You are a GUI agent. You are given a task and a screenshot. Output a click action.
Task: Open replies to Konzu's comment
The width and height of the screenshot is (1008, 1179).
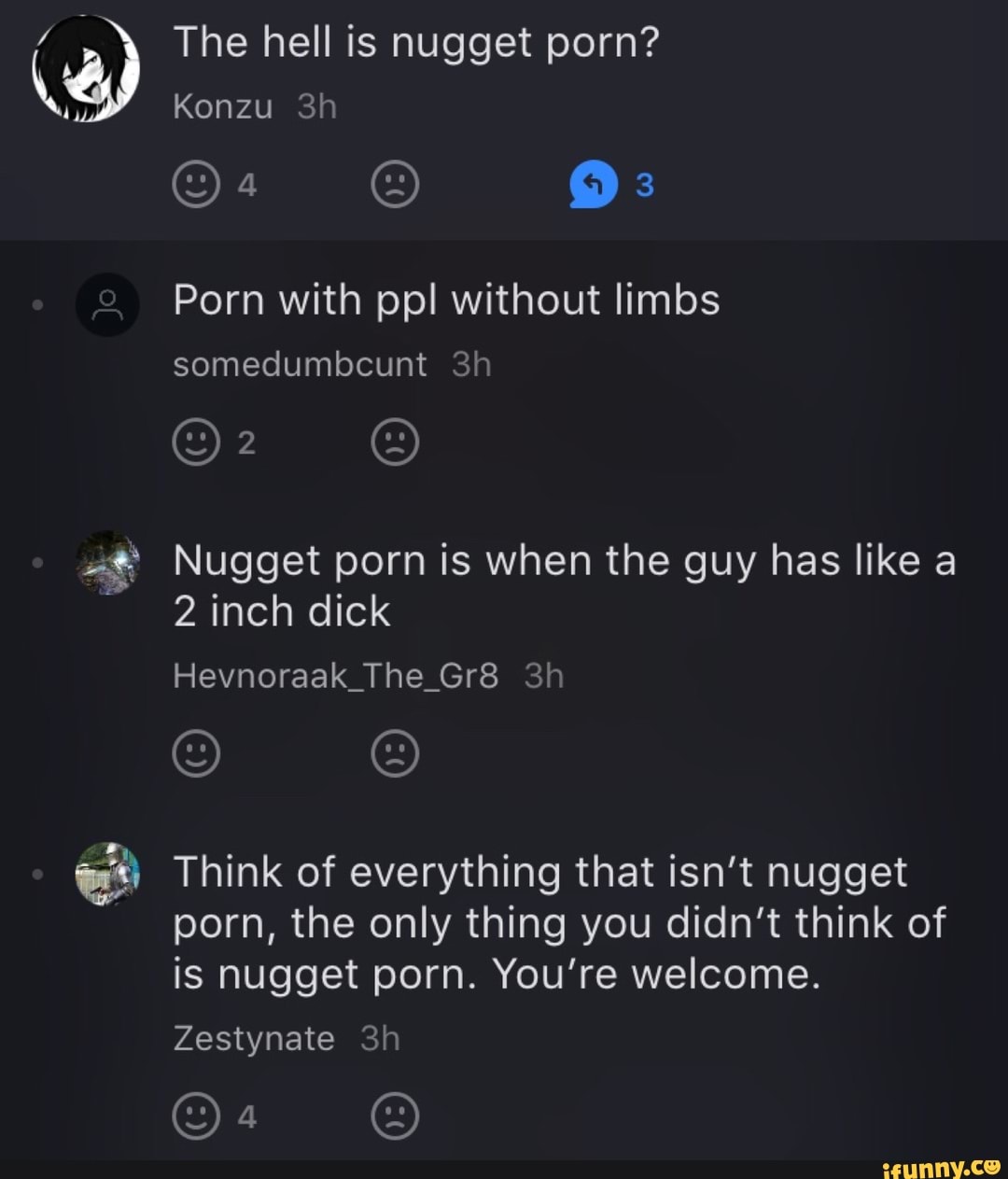[x=594, y=185]
